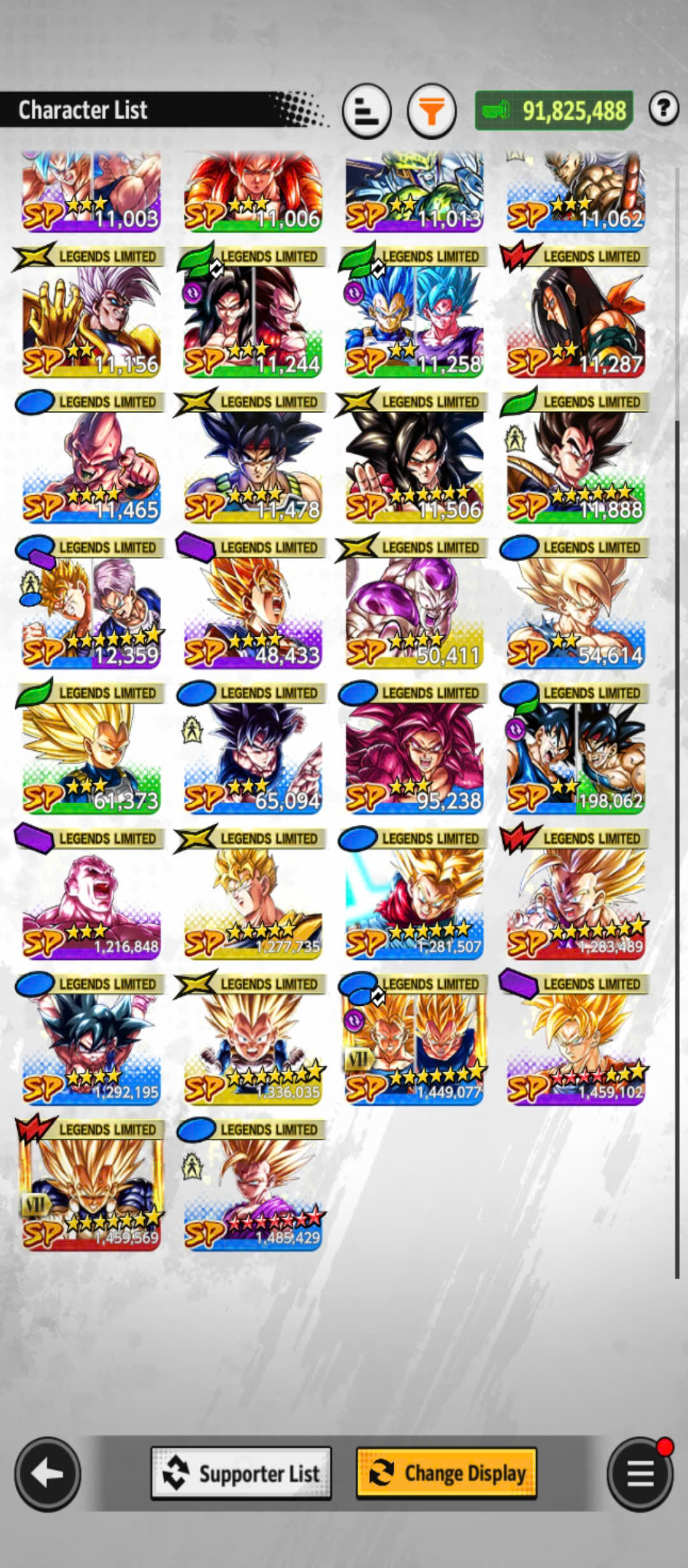Viewport: 688px width, 1568px height.
Task: Open character card showing 50,411
Action: [x=414, y=609]
